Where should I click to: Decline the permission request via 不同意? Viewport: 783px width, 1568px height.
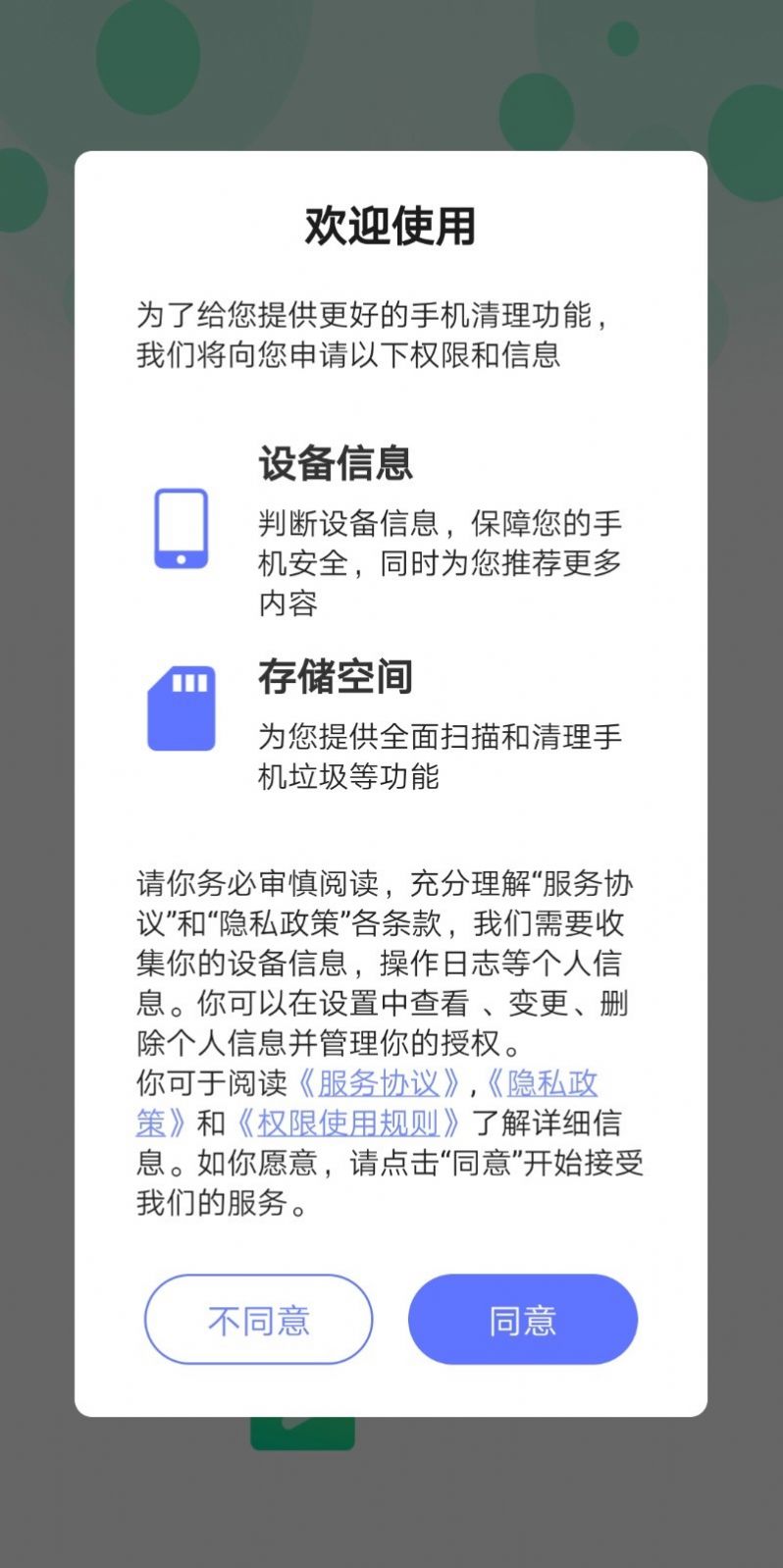click(258, 1320)
